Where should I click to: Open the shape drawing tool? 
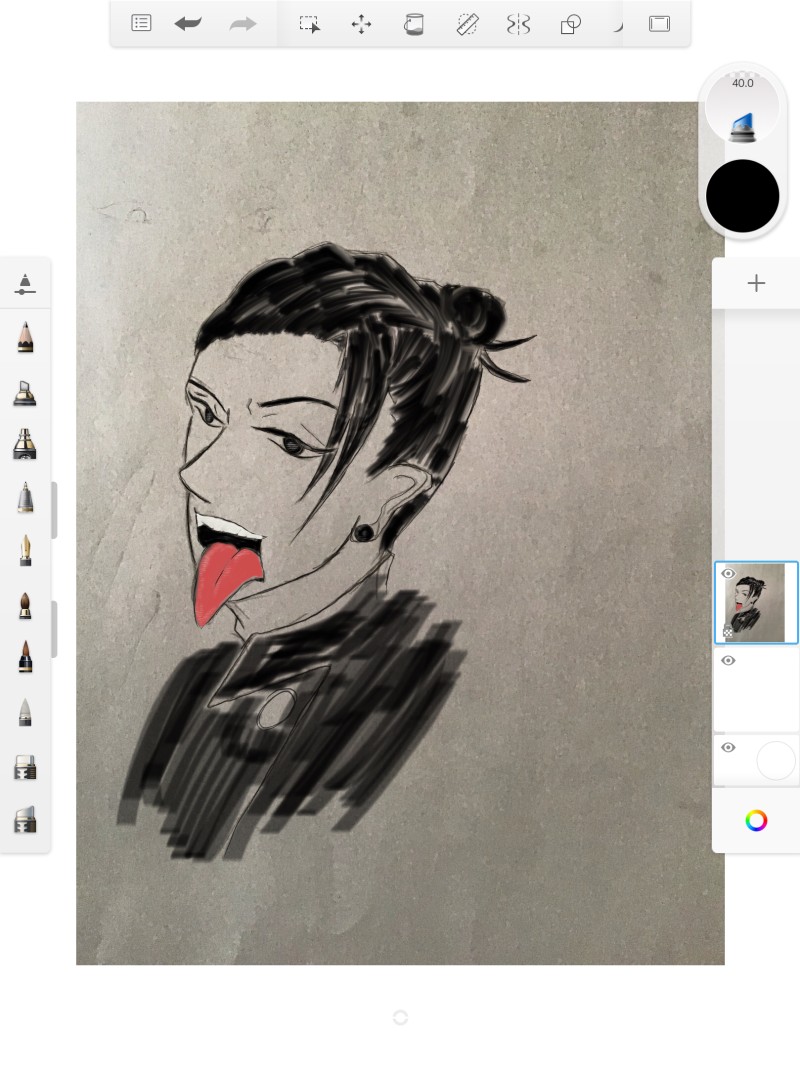click(570, 24)
